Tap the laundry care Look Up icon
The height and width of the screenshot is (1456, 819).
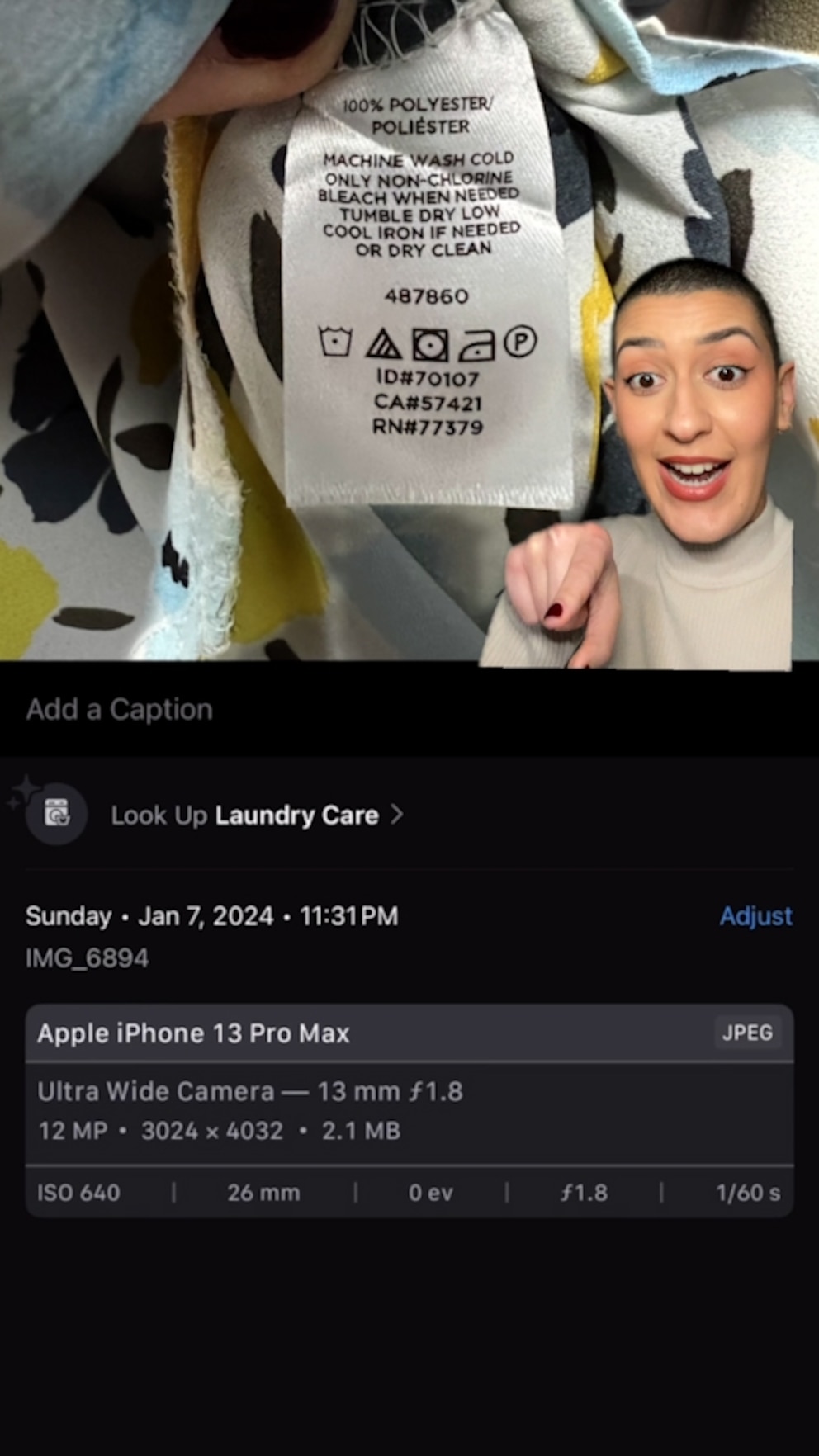coord(56,814)
